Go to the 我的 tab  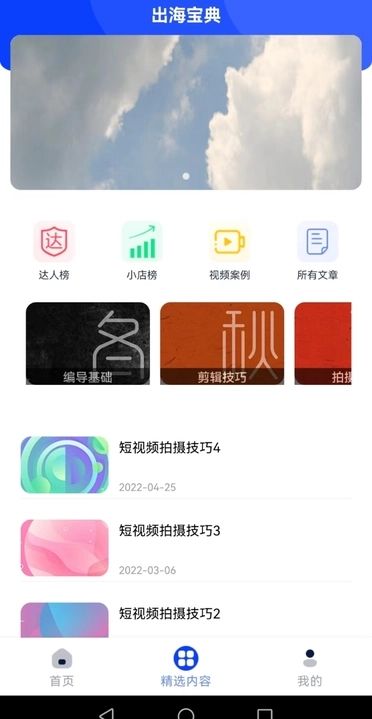coord(310,667)
